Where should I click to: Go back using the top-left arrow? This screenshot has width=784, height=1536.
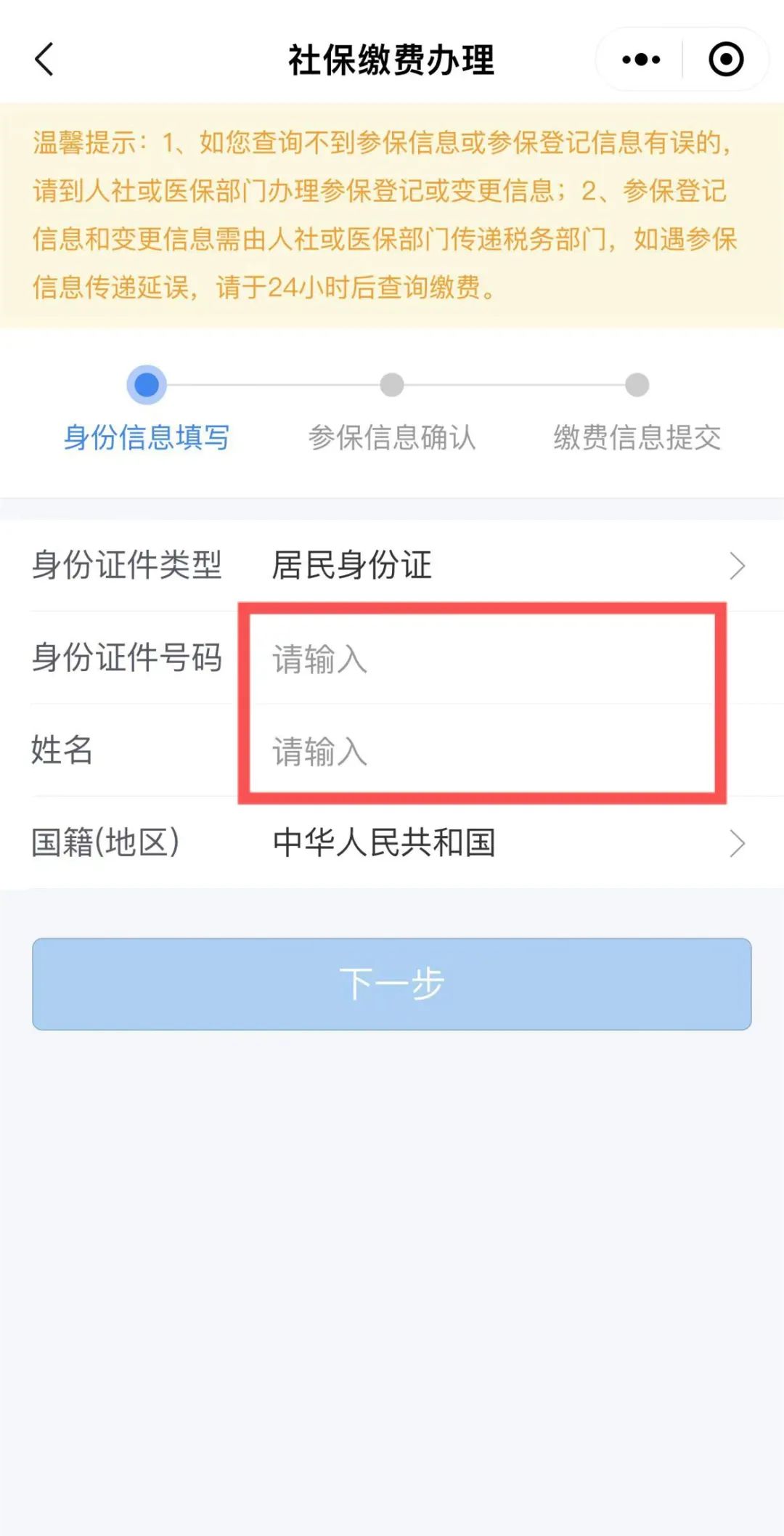44,59
